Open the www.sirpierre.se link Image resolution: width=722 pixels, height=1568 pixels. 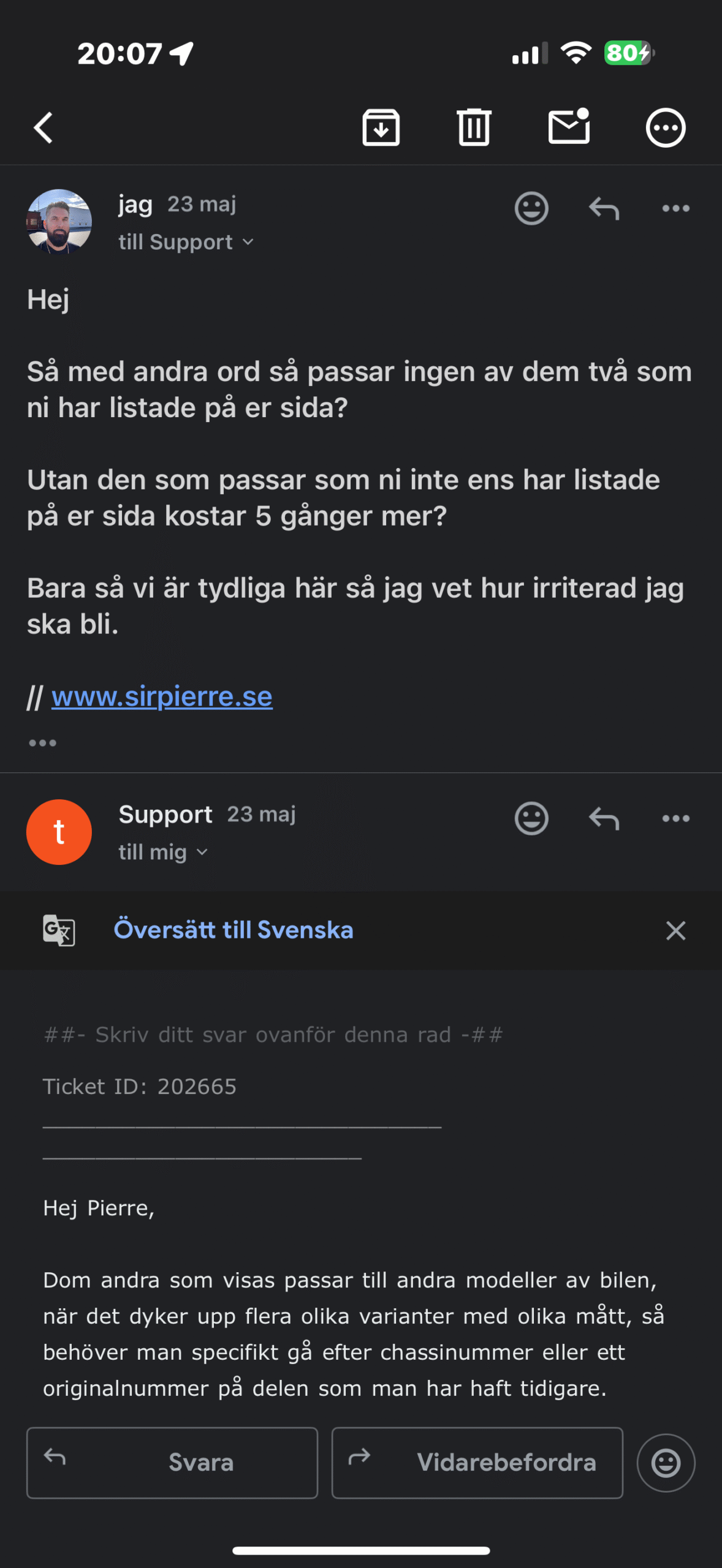[162, 696]
